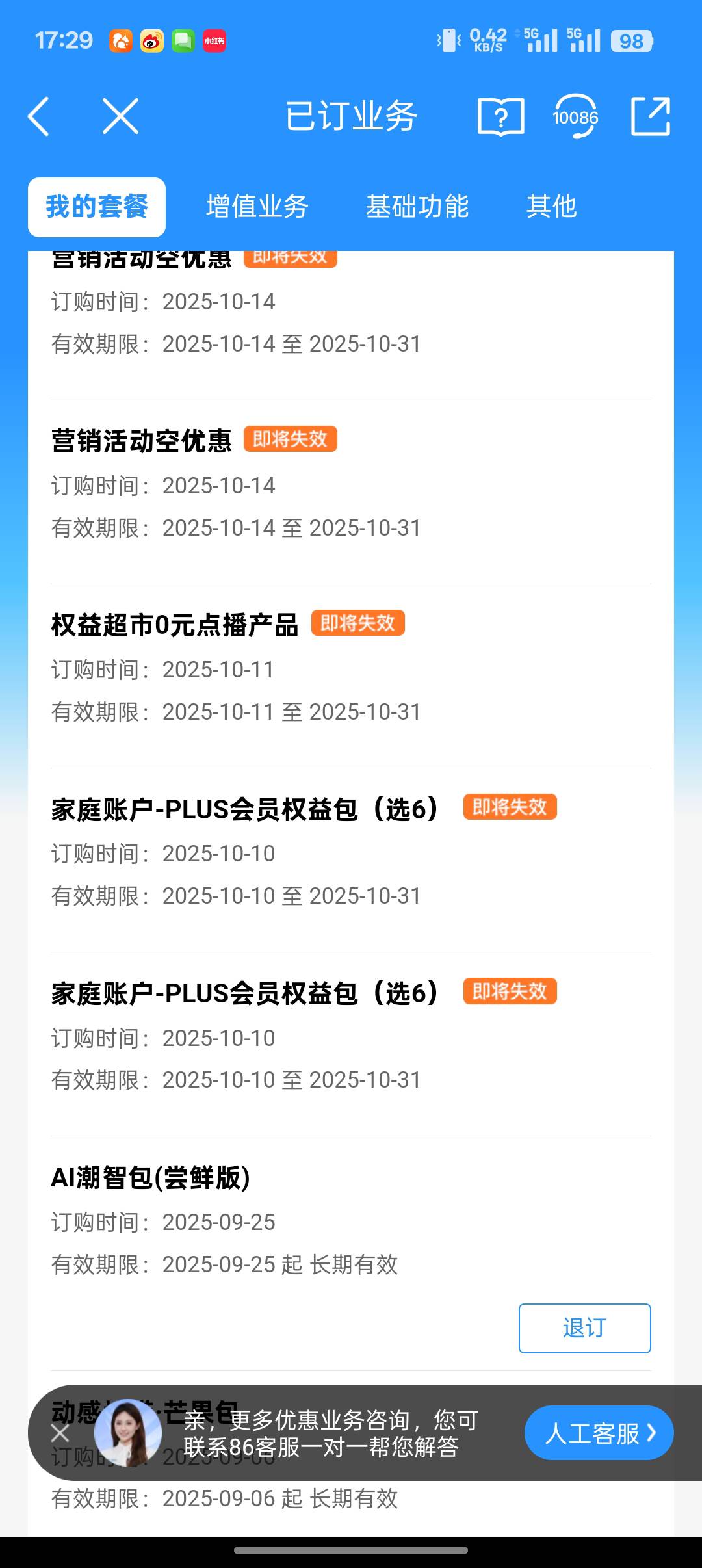Dismiss the customer service banner

click(60, 1433)
